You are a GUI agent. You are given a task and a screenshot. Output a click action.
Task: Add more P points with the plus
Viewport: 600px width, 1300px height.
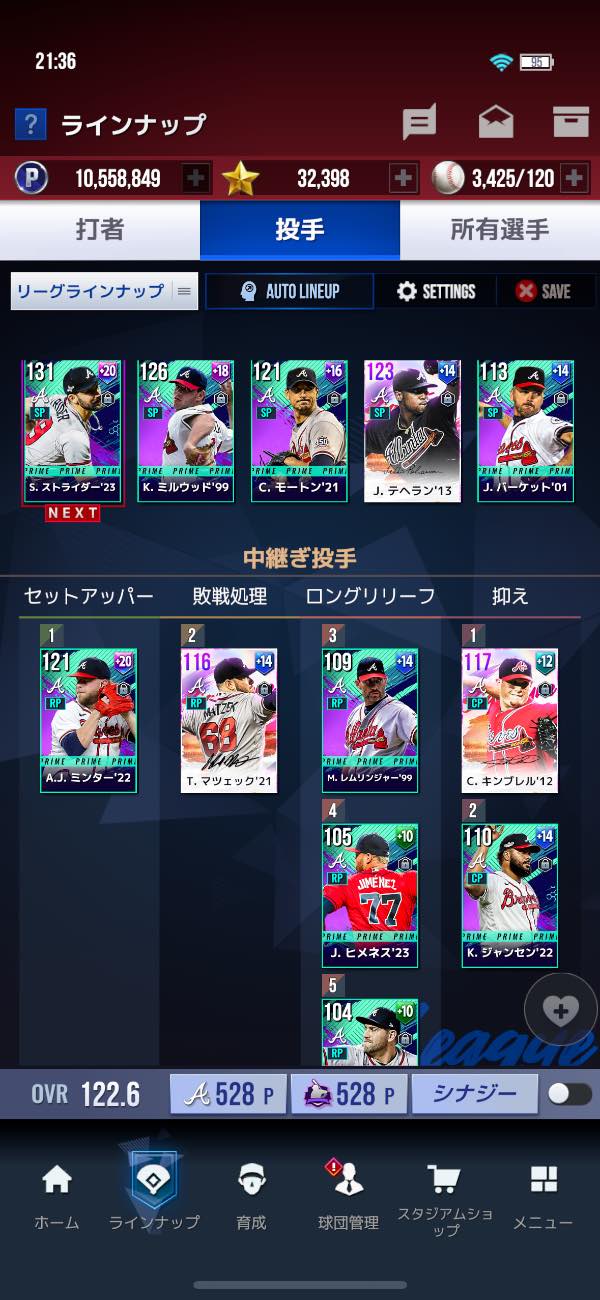[196, 179]
